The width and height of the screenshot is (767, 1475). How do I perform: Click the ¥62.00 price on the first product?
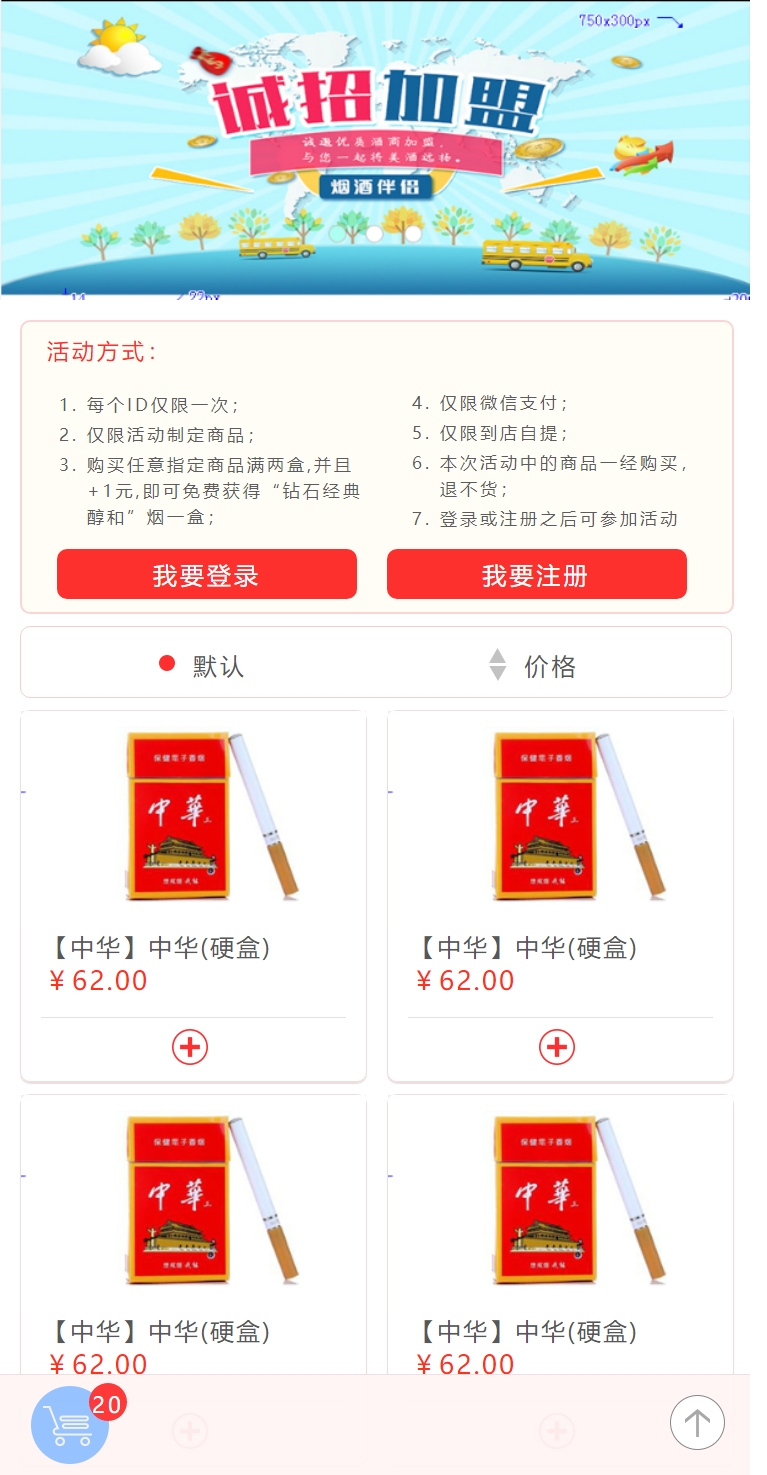pos(101,980)
